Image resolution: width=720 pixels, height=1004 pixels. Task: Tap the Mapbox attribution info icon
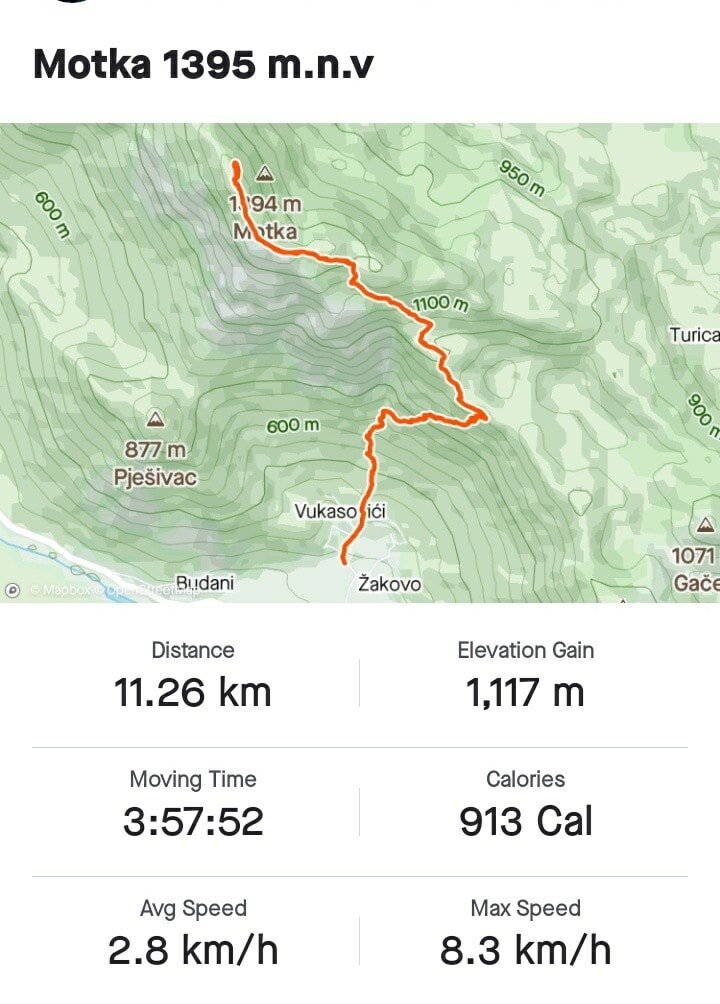click(x=13, y=590)
